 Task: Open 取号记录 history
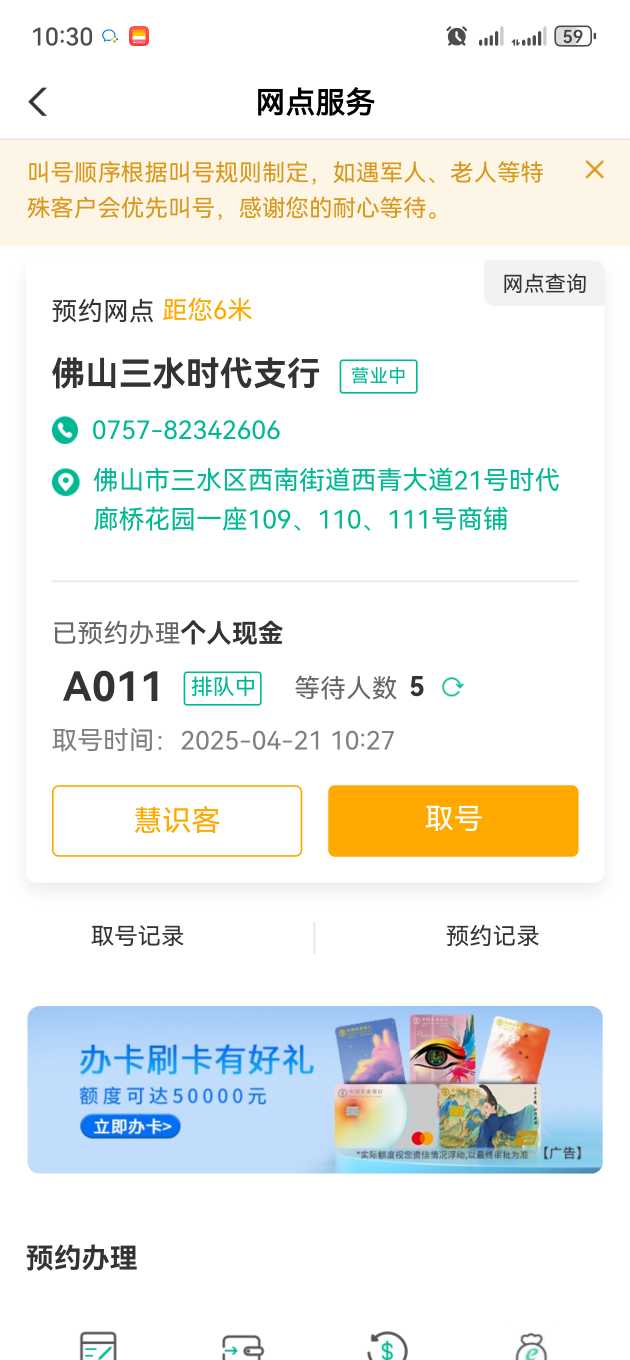point(138,936)
